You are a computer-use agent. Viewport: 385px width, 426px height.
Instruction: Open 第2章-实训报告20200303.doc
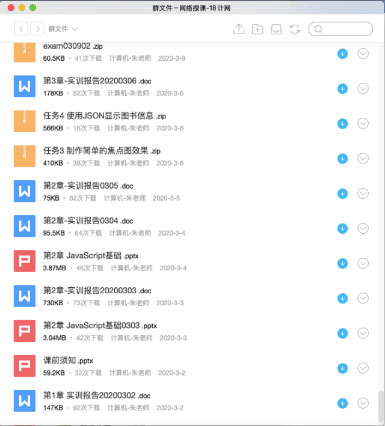(97, 291)
